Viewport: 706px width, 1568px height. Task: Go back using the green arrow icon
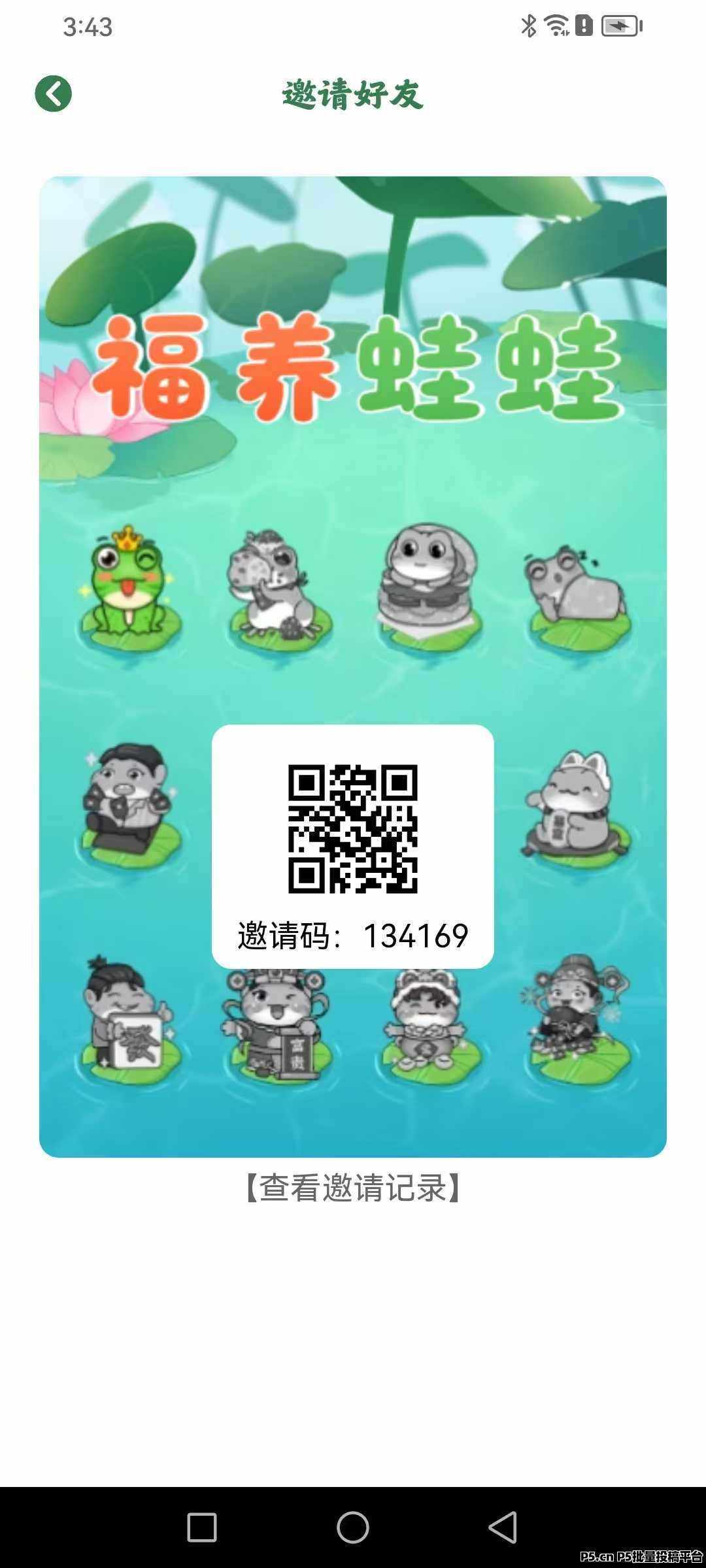click(x=53, y=94)
